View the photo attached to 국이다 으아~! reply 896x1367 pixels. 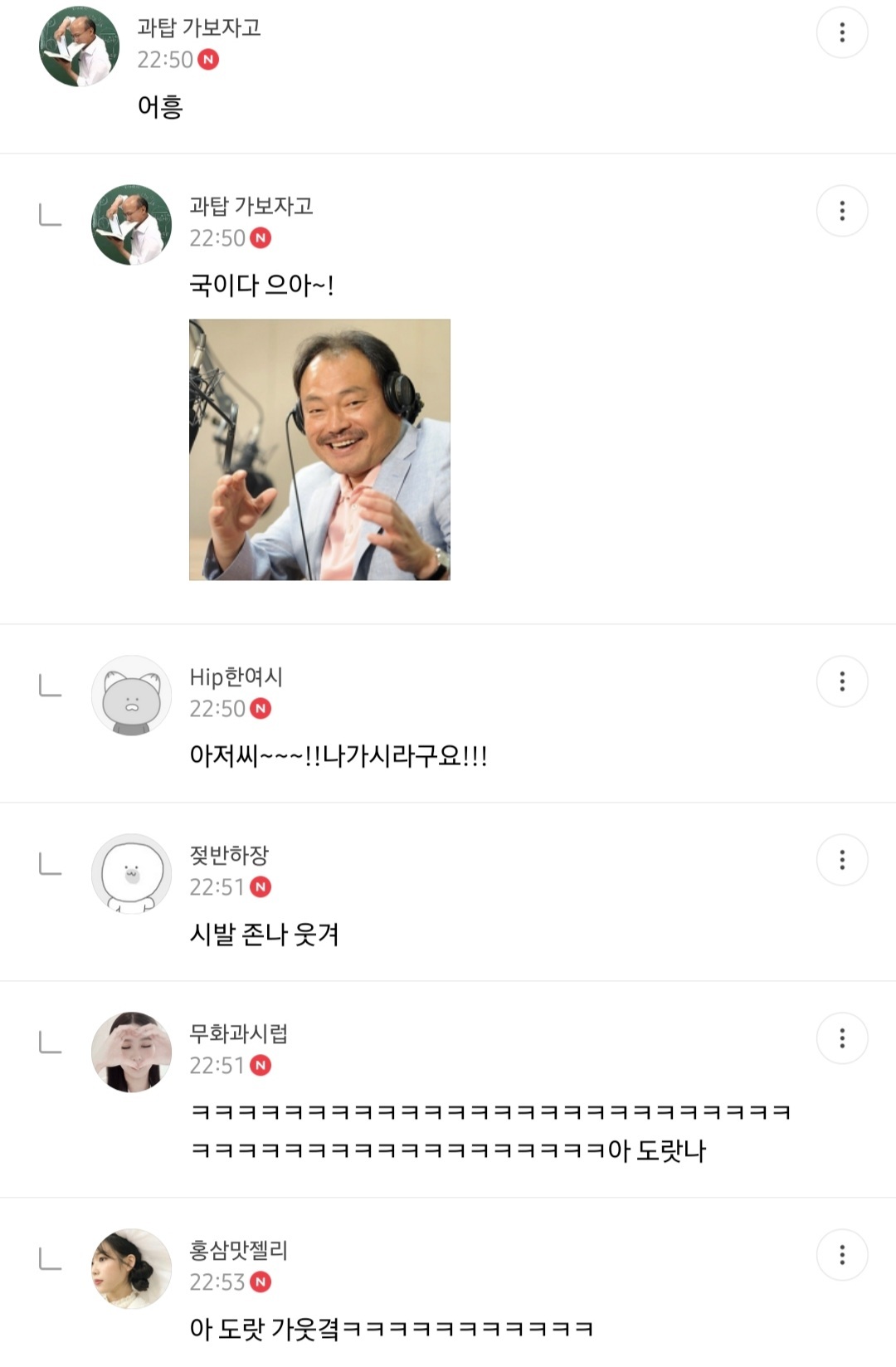click(x=319, y=449)
